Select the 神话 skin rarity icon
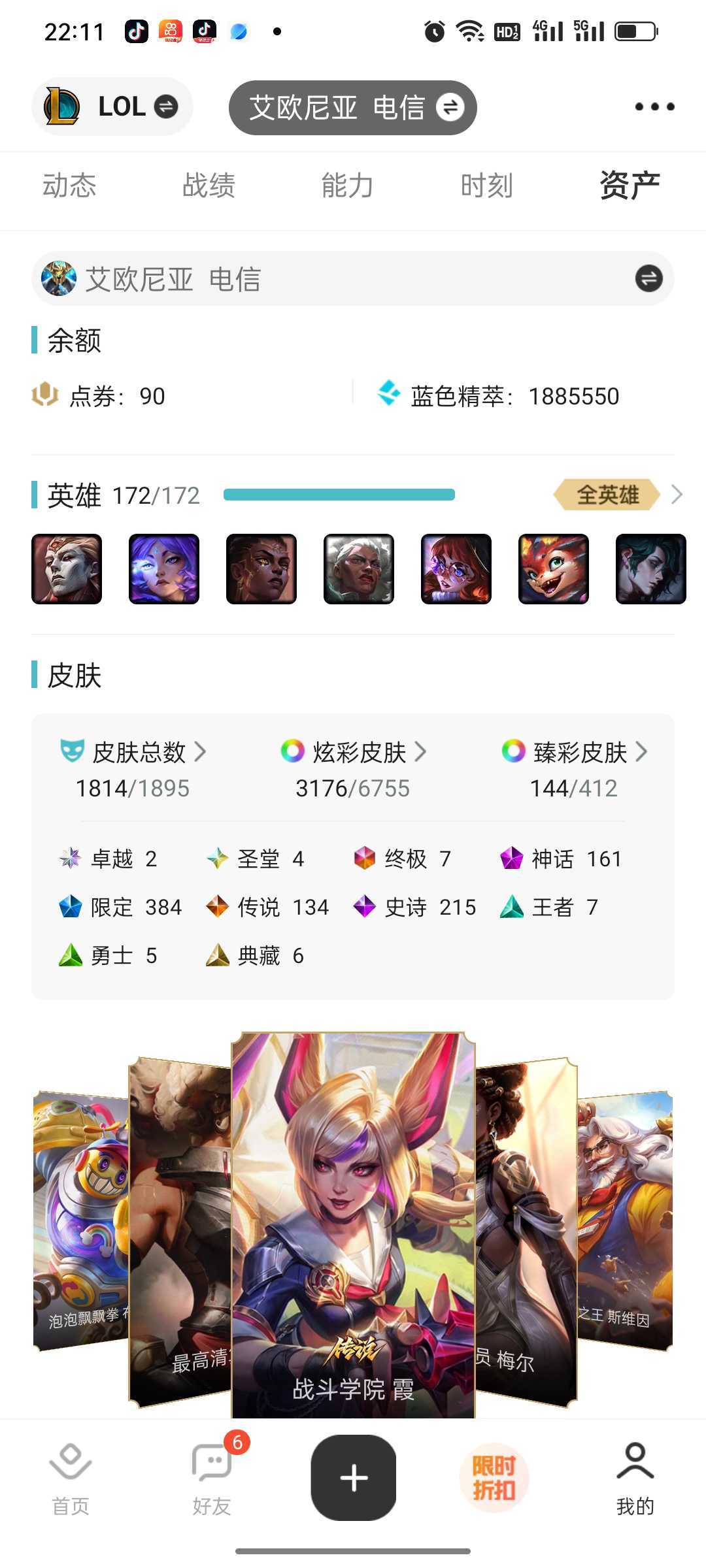706x1568 pixels. point(514,858)
